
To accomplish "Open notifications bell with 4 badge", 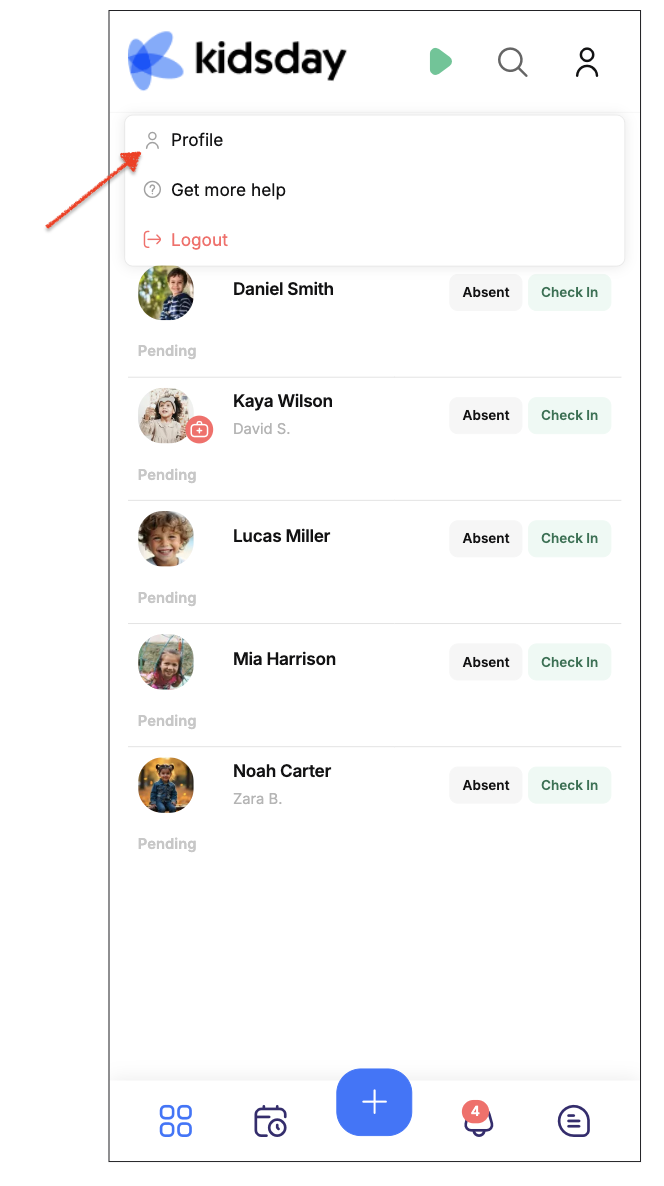I will pos(478,1119).
